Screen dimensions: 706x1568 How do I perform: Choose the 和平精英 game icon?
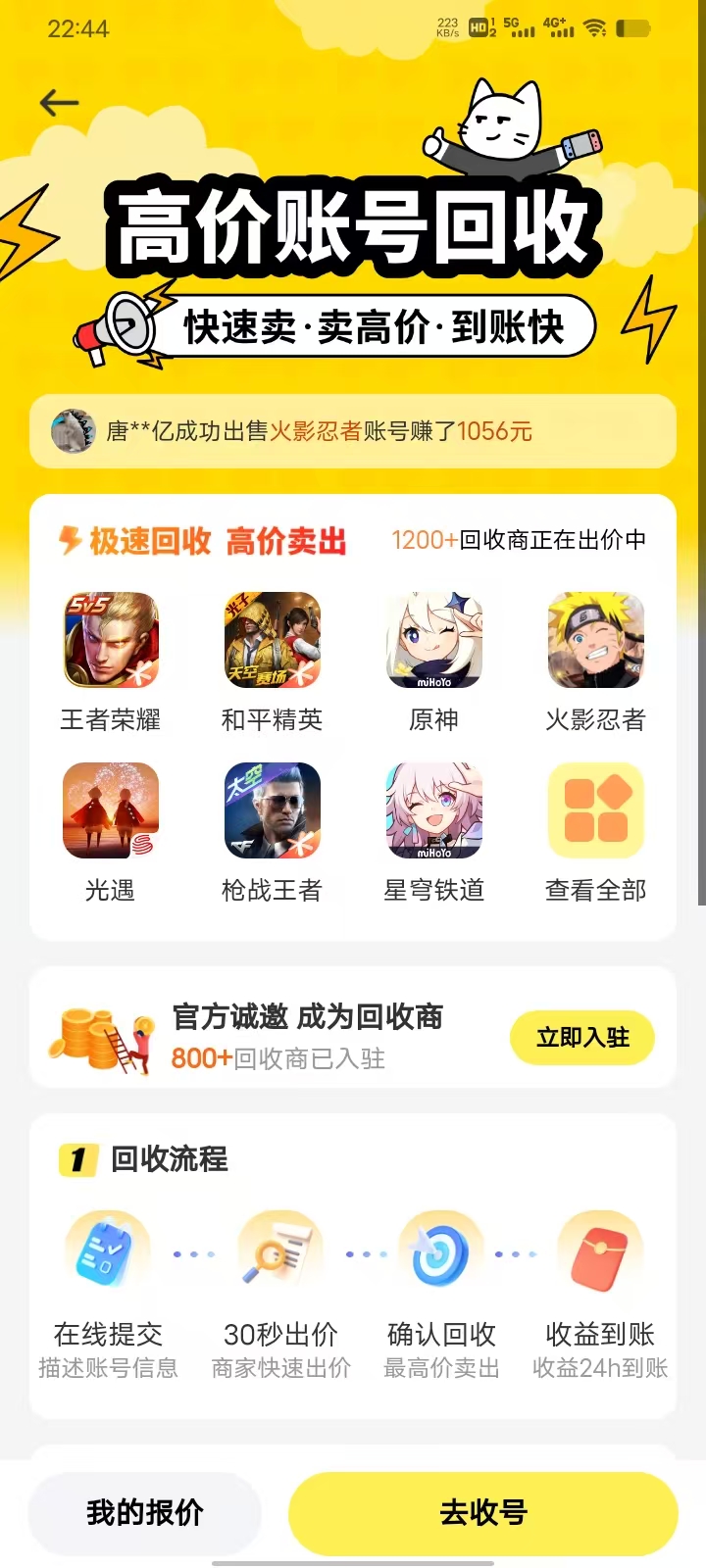tap(272, 640)
